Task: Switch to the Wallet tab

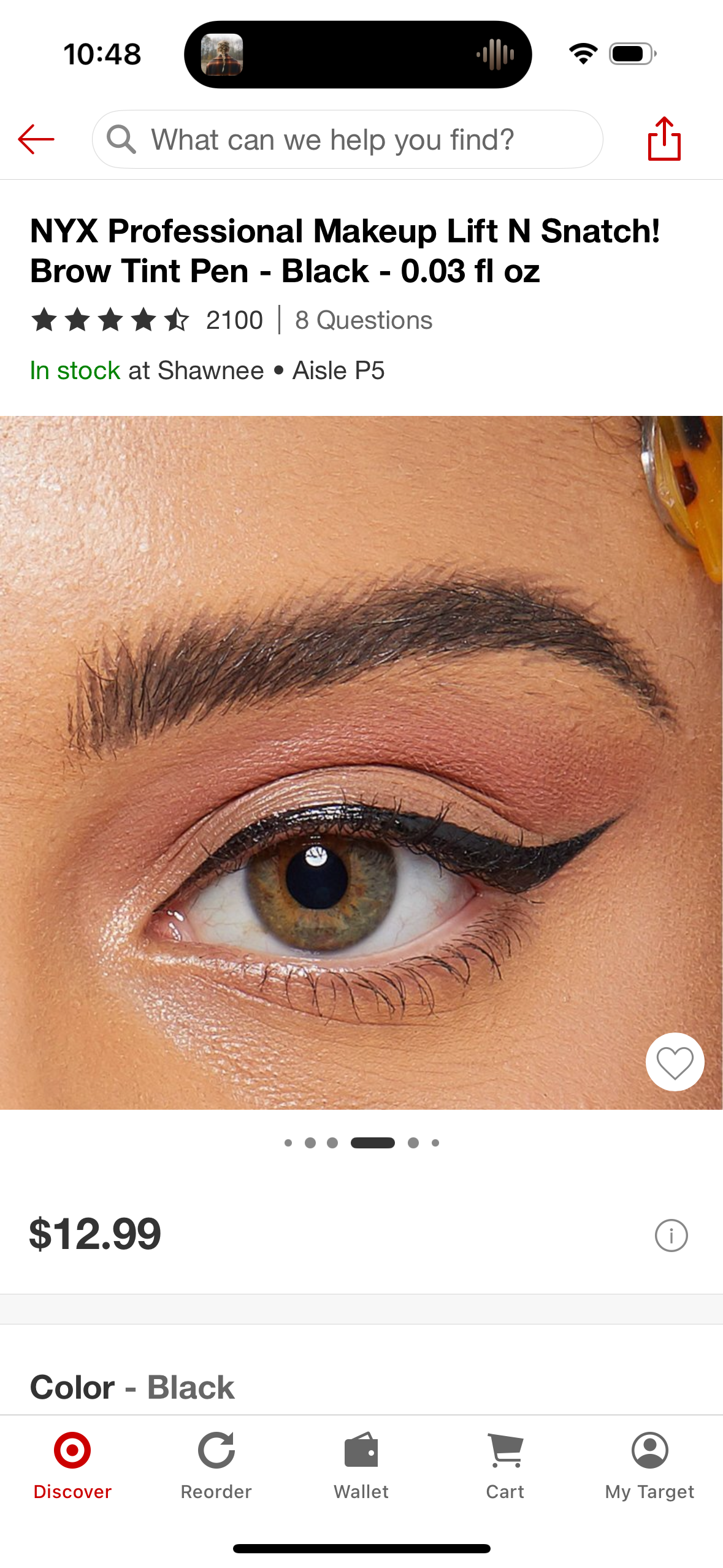Action: (361, 1465)
